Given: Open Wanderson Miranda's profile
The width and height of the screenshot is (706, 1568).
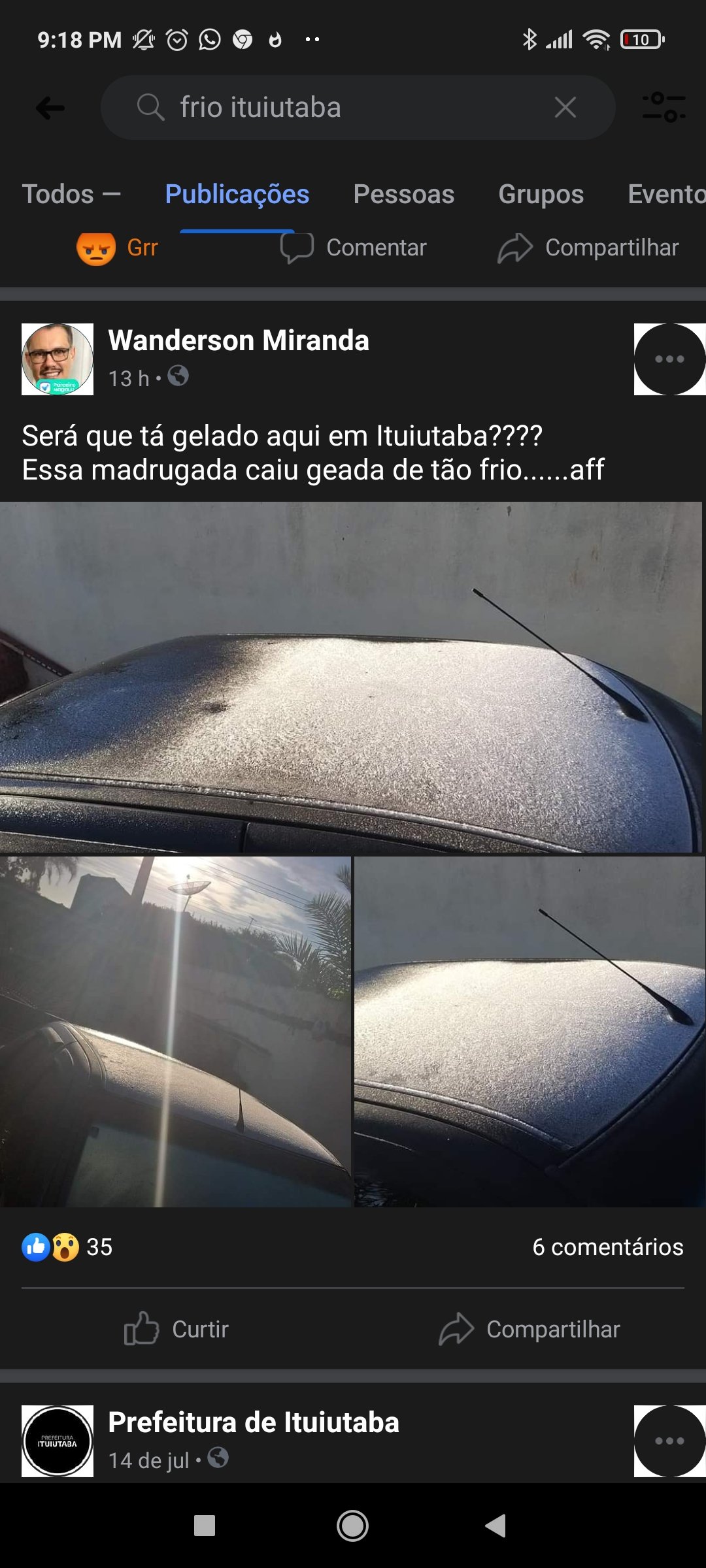Looking at the screenshot, I should click(x=239, y=340).
